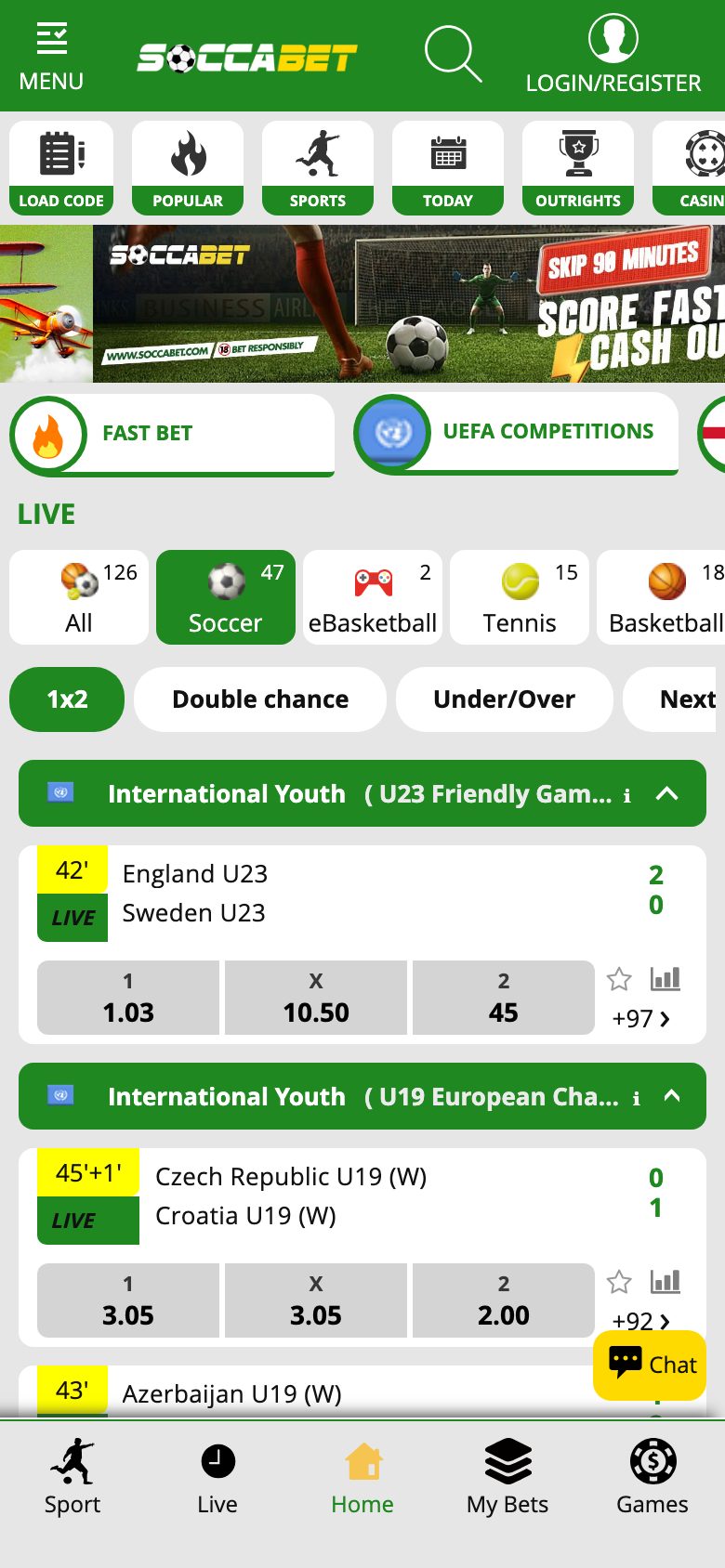The height and width of the screenshot is (1568, 725).
Task: Switch to the Tennis tab
Action: point(519,597)
